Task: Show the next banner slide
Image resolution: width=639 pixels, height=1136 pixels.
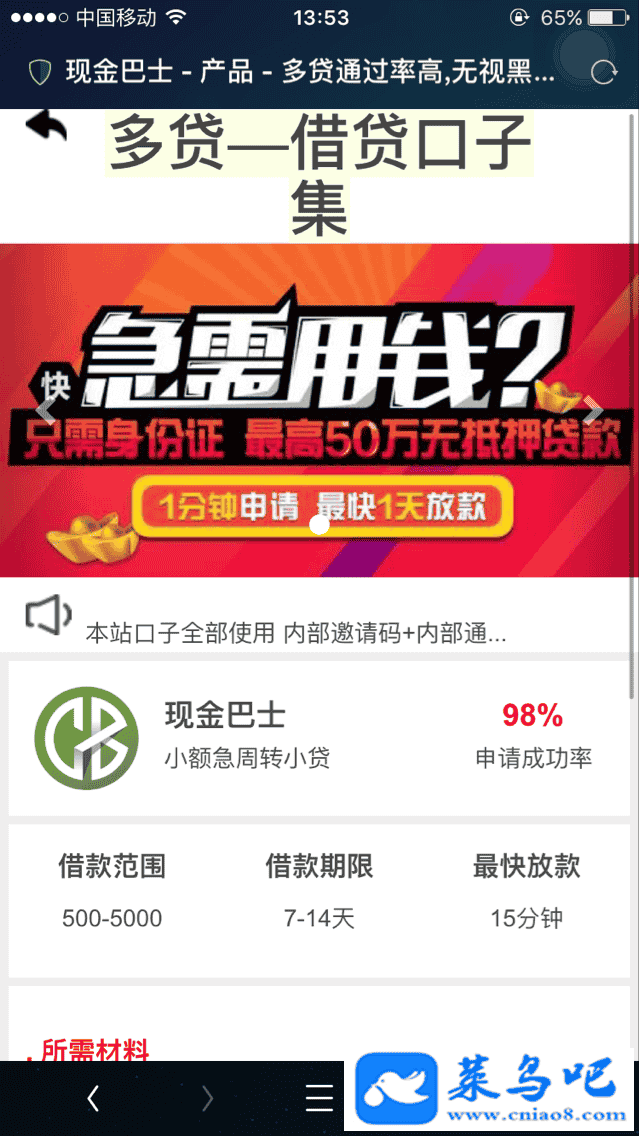Action: (x=594, y=410)
